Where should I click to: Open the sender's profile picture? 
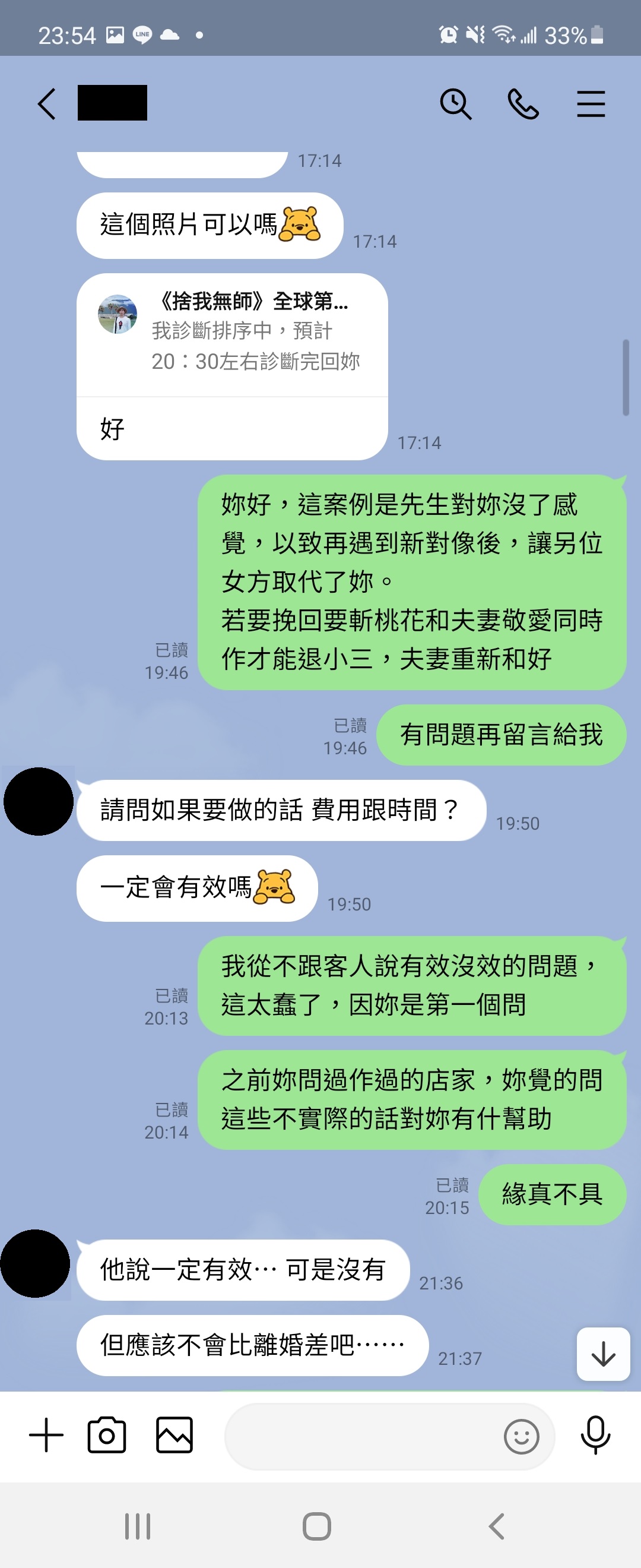pos(39,801)
